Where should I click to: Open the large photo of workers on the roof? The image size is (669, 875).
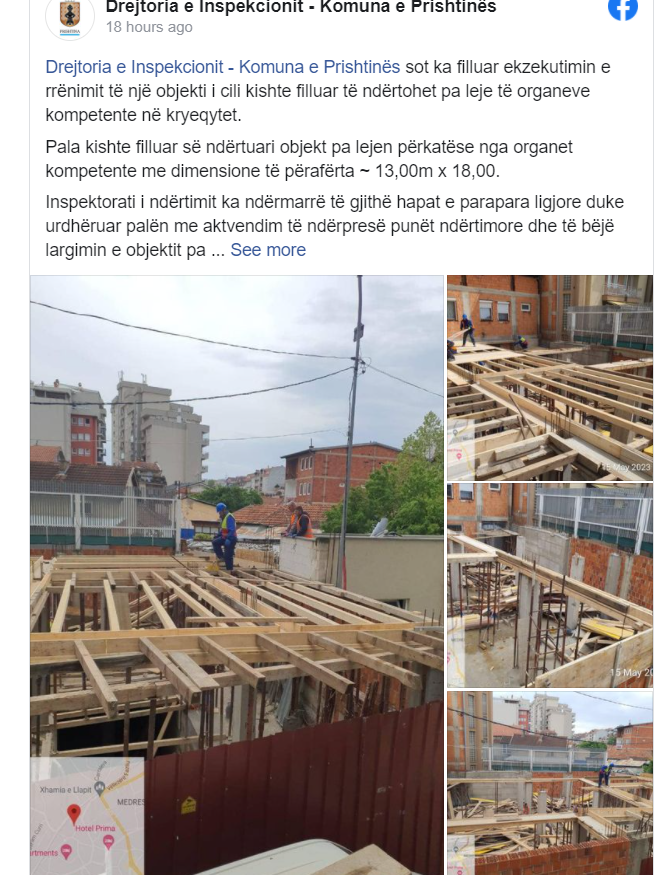(x=236, y=574)
